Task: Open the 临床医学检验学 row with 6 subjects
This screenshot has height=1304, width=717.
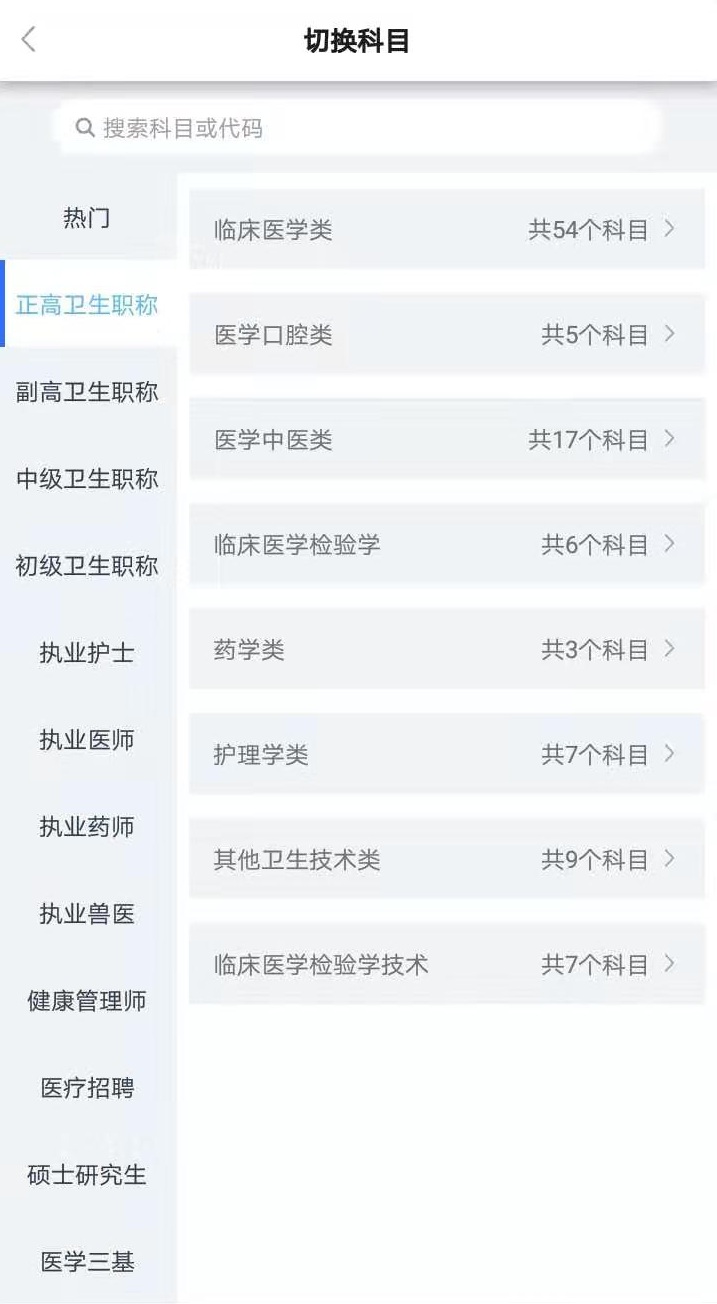Action: click(446, 545)
